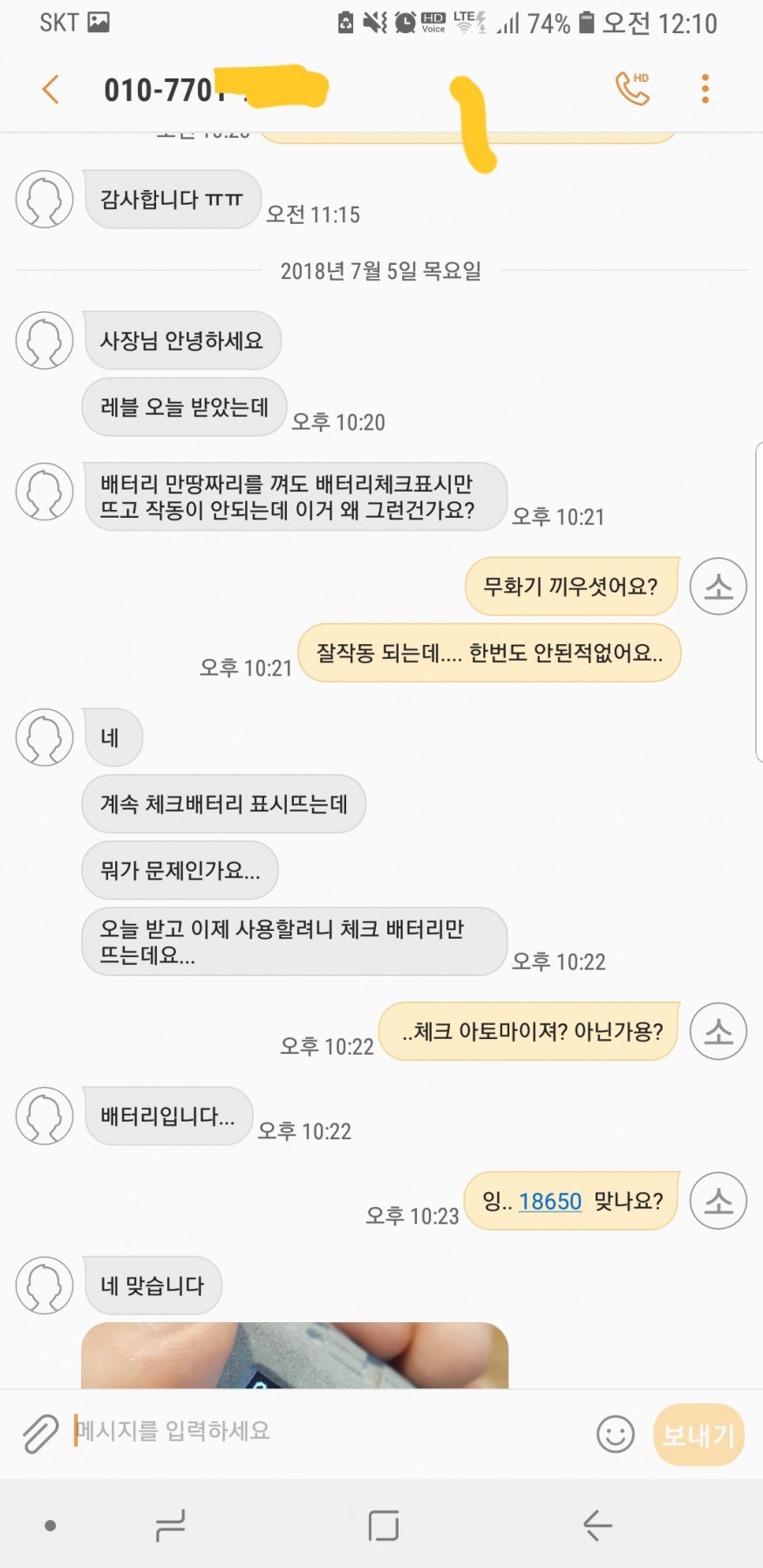Tap the system back navigation button

coord(597,1525)
